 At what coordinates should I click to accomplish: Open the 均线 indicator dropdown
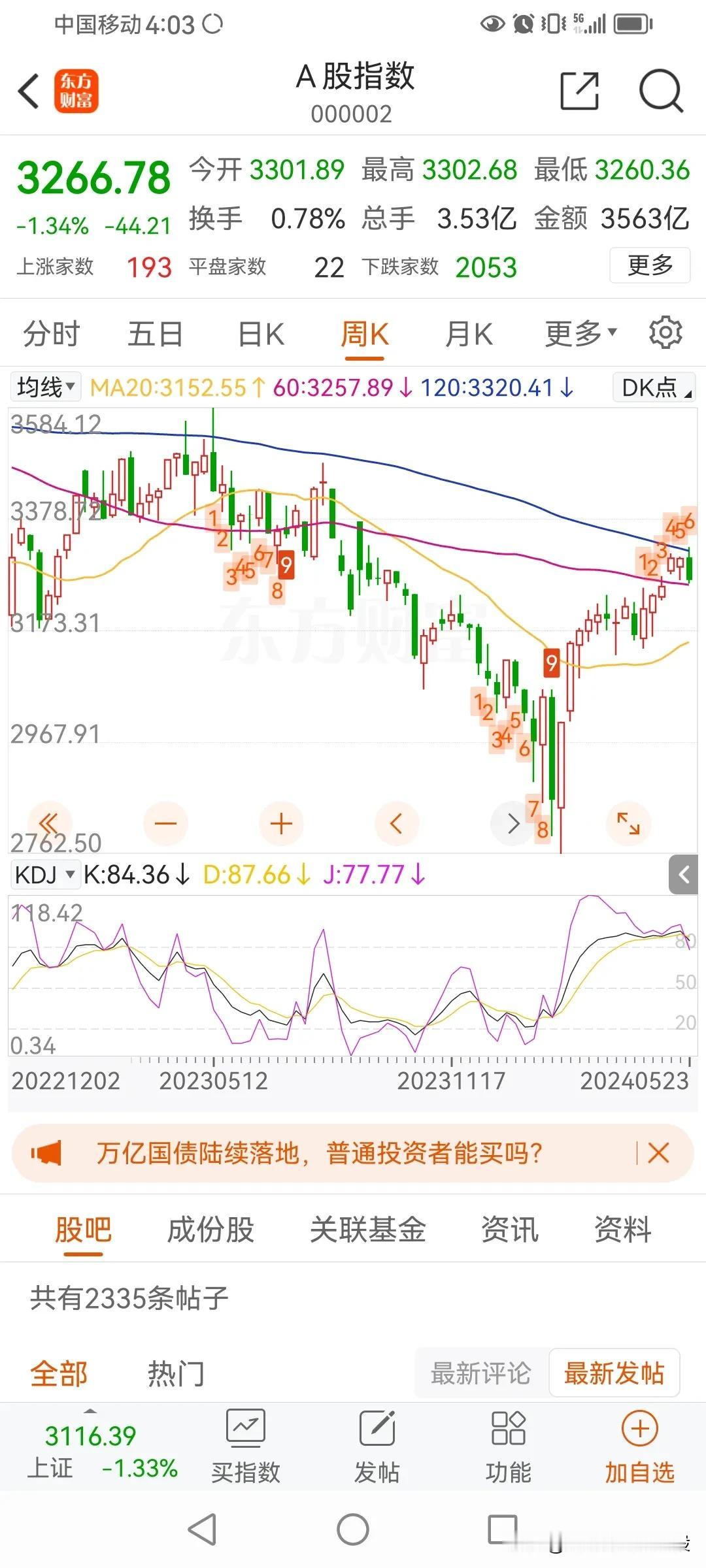pos(44,387)
